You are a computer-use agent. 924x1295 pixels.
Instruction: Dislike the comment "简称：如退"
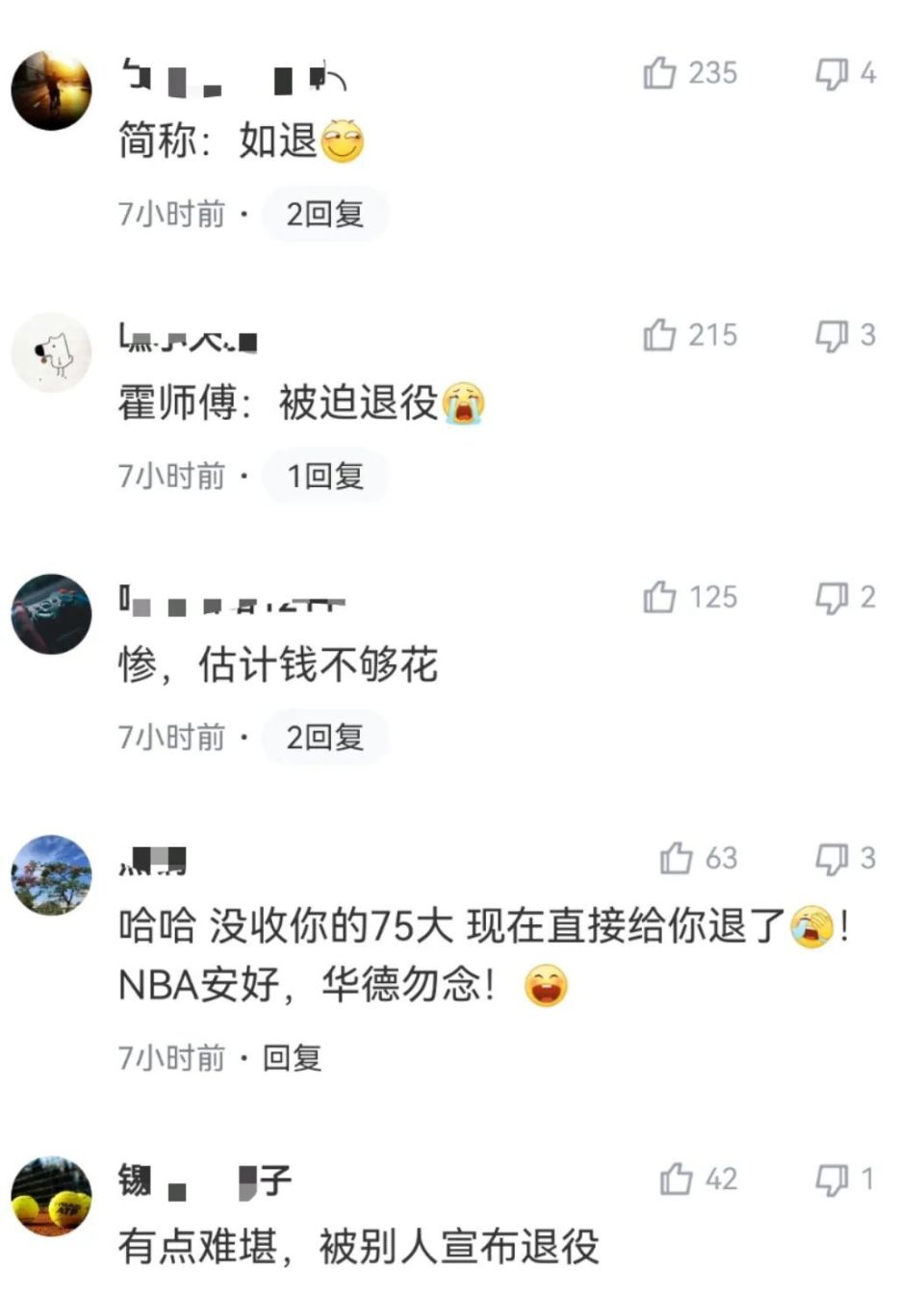pyautogui.click(x=832, y=73)
